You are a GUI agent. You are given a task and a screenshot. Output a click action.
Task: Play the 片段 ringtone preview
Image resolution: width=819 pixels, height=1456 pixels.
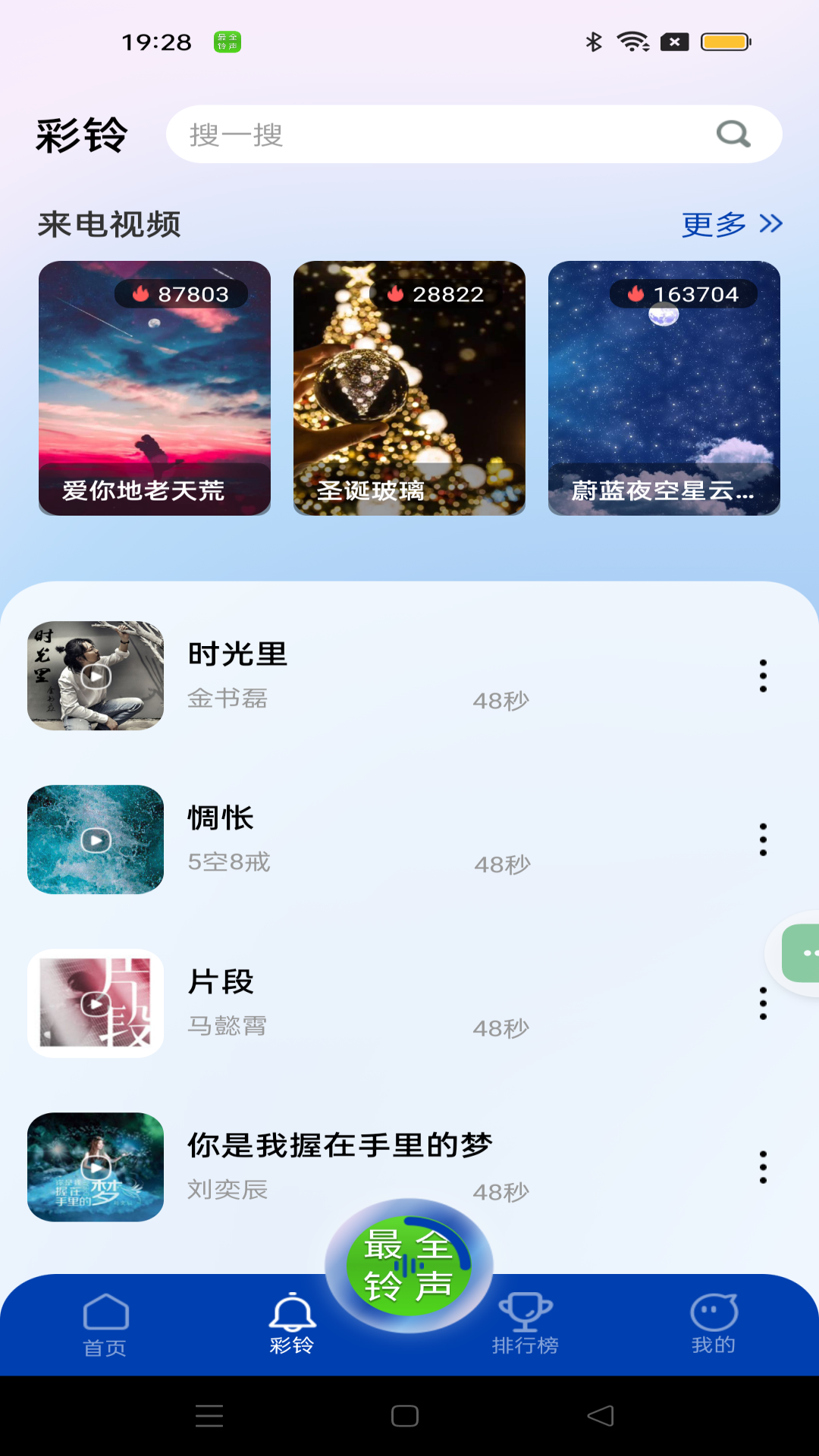point(96,1003)
